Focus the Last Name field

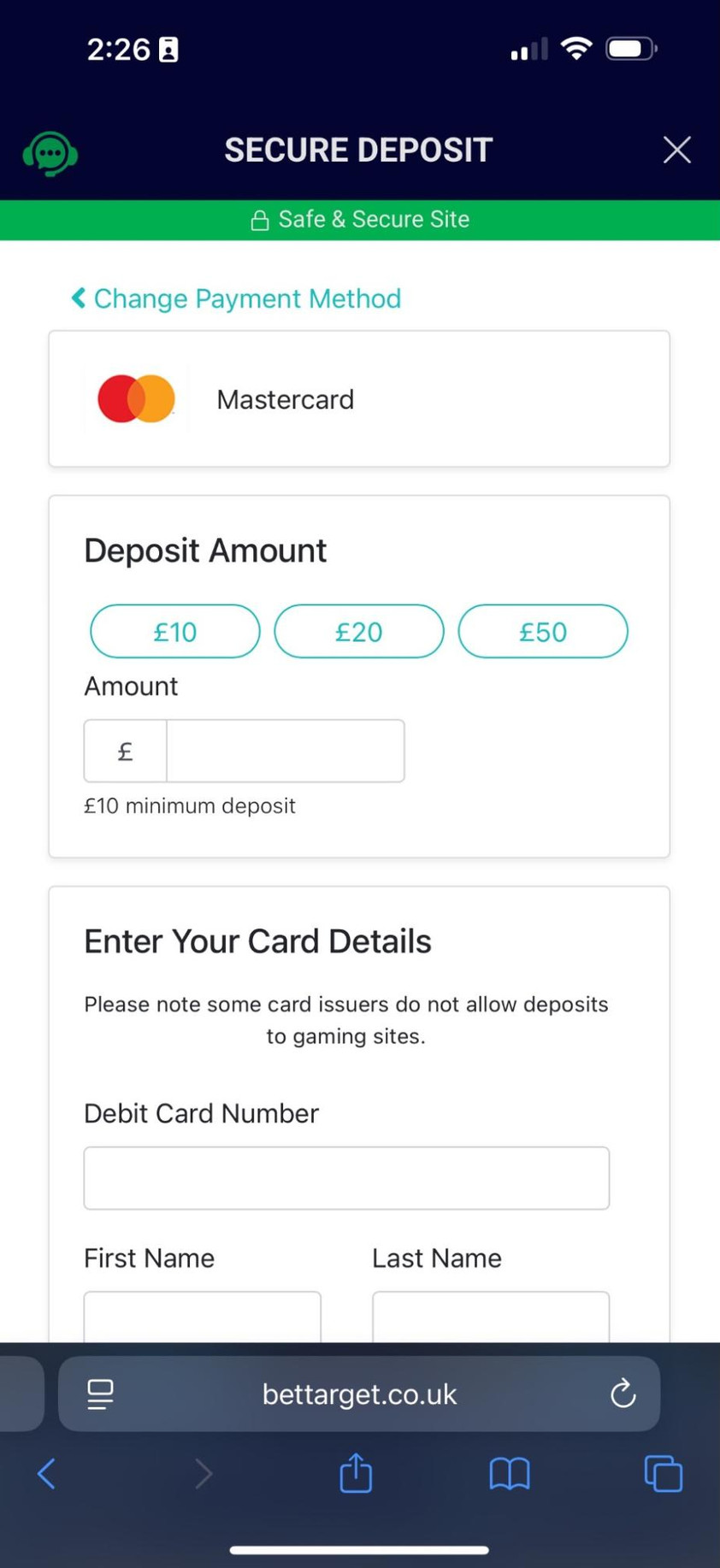(x=490, y=1317)
